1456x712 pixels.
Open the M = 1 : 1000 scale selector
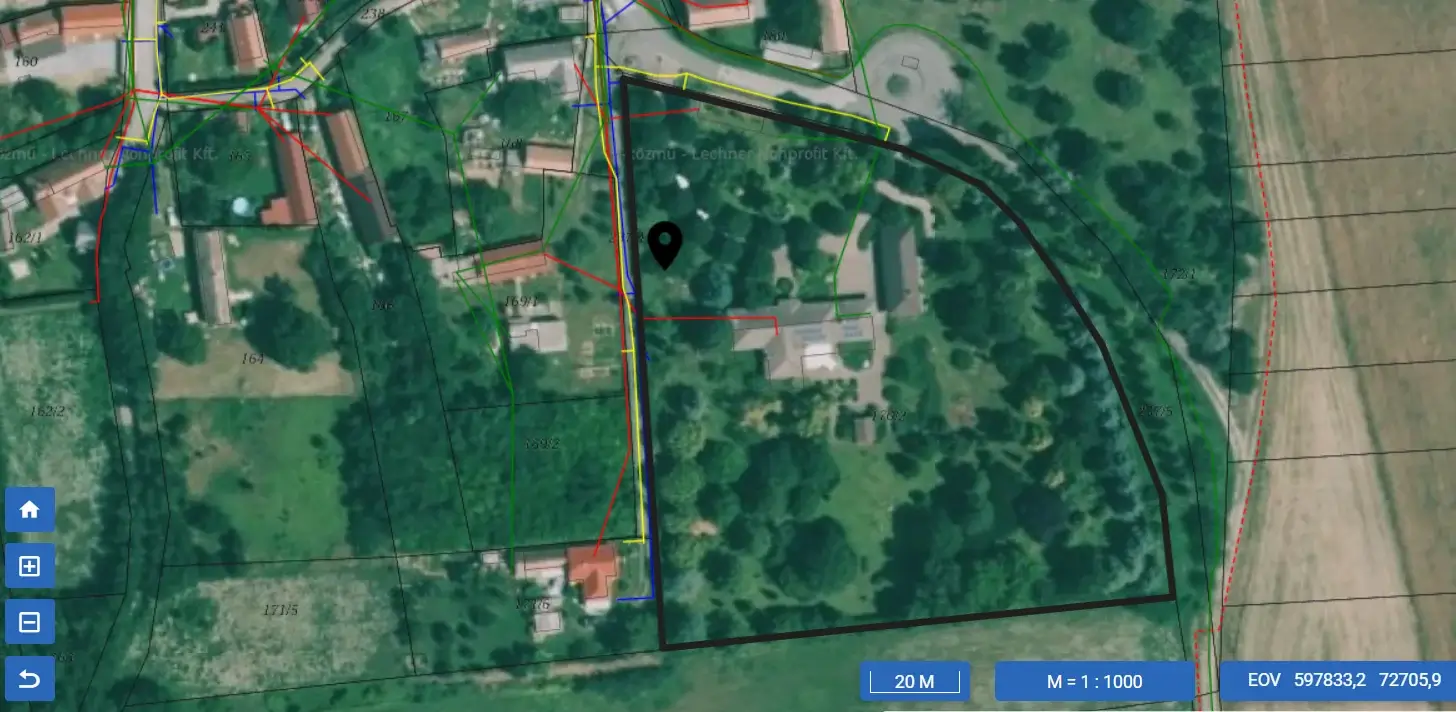(x=1094, y=682)
